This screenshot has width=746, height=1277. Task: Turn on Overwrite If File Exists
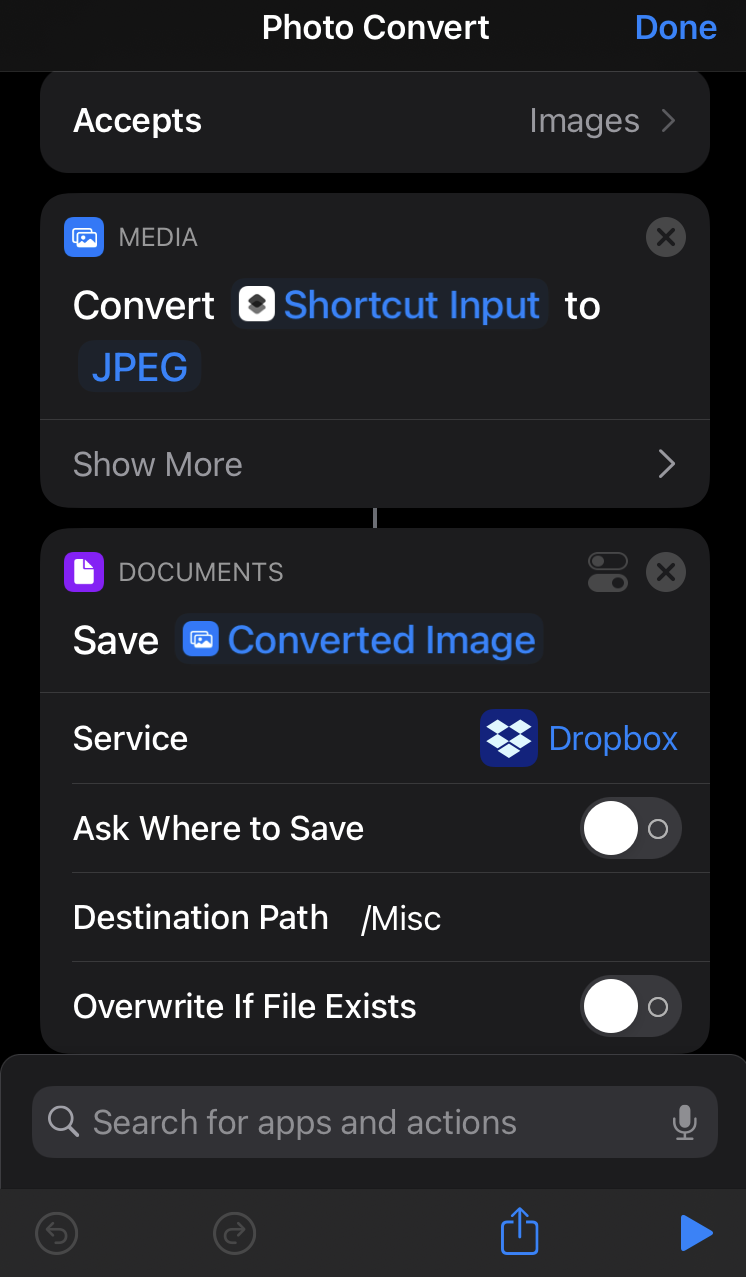pos(631,1006)
